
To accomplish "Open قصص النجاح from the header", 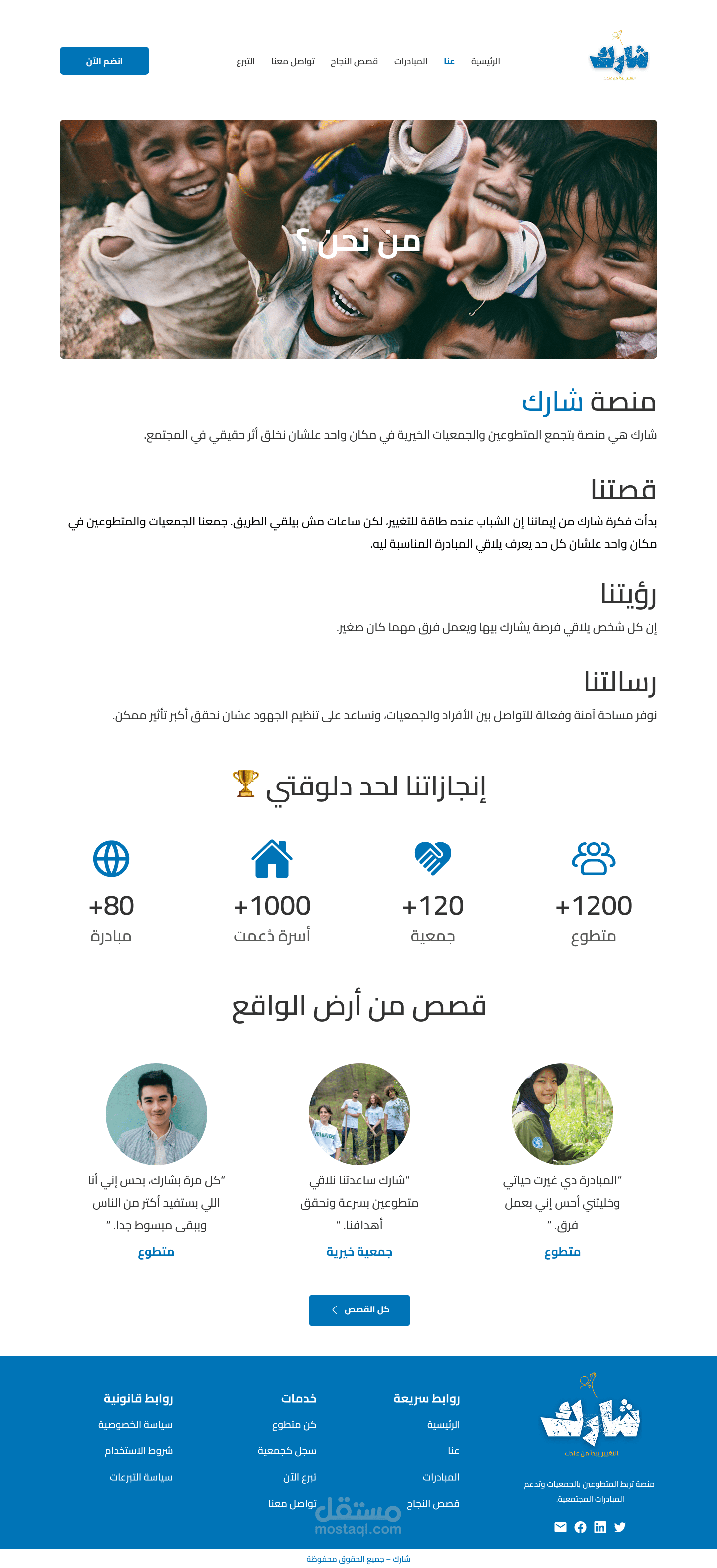I will 354,61.
